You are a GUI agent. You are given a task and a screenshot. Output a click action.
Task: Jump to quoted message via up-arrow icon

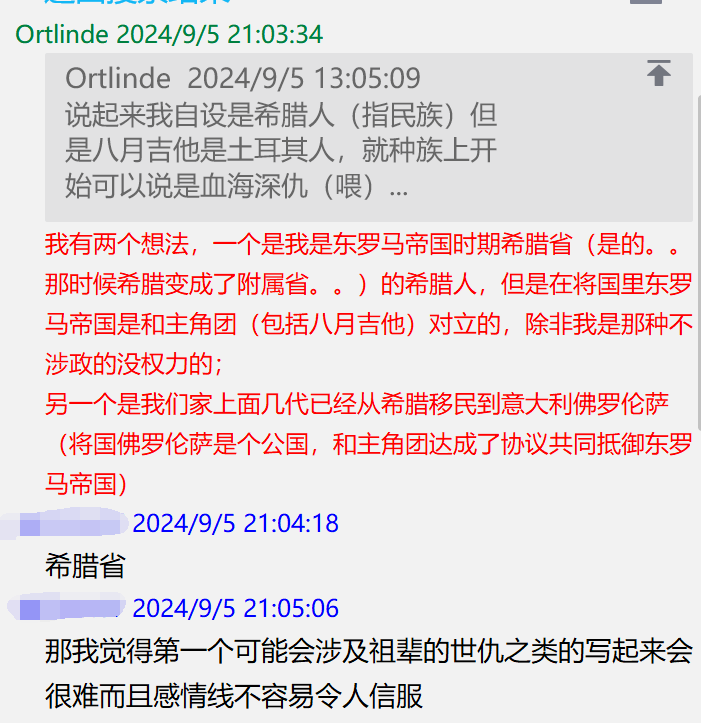(x=659, y=73)
